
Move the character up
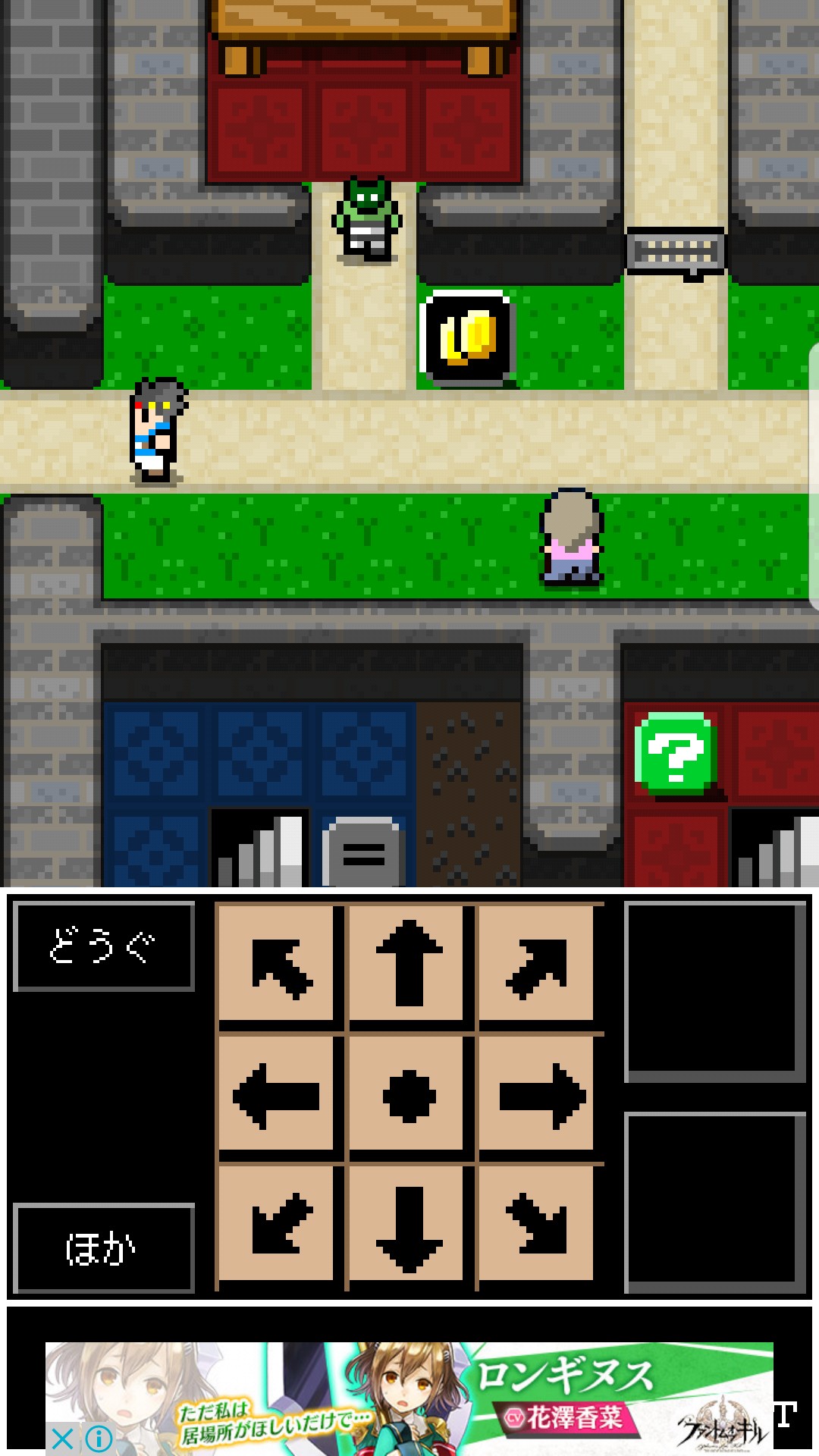(409, 963)
